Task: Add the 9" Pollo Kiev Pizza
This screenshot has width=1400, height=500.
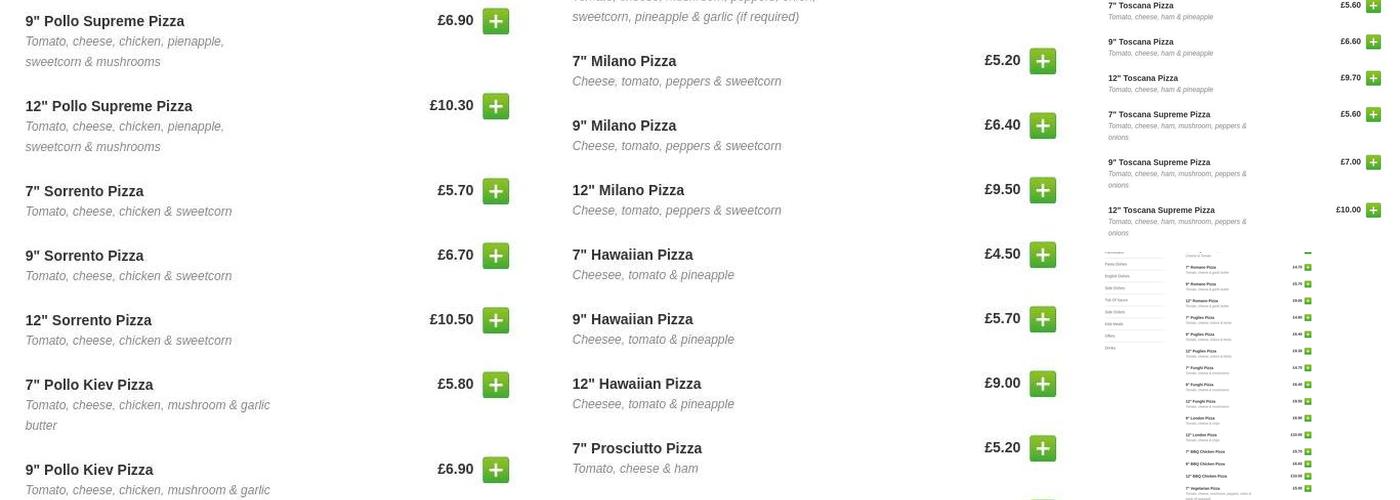Action: click(495, 470)
